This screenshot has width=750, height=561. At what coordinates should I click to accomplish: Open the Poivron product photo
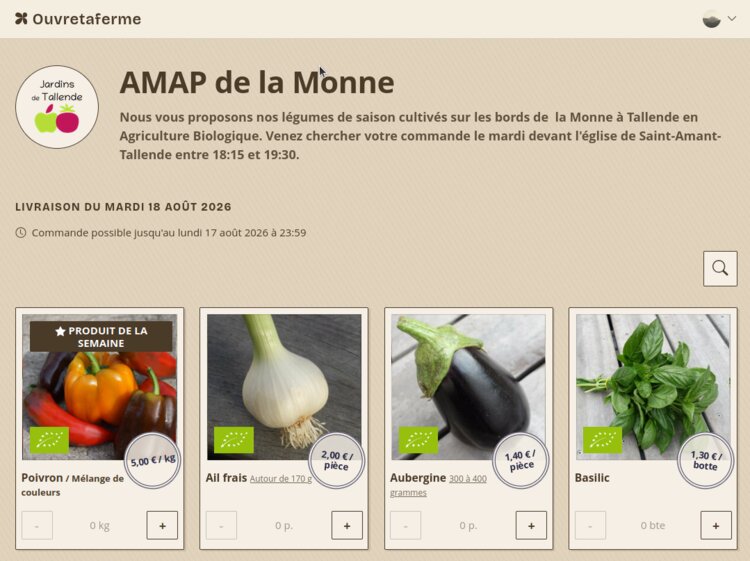pyautogui.click(x=99, y=387)
